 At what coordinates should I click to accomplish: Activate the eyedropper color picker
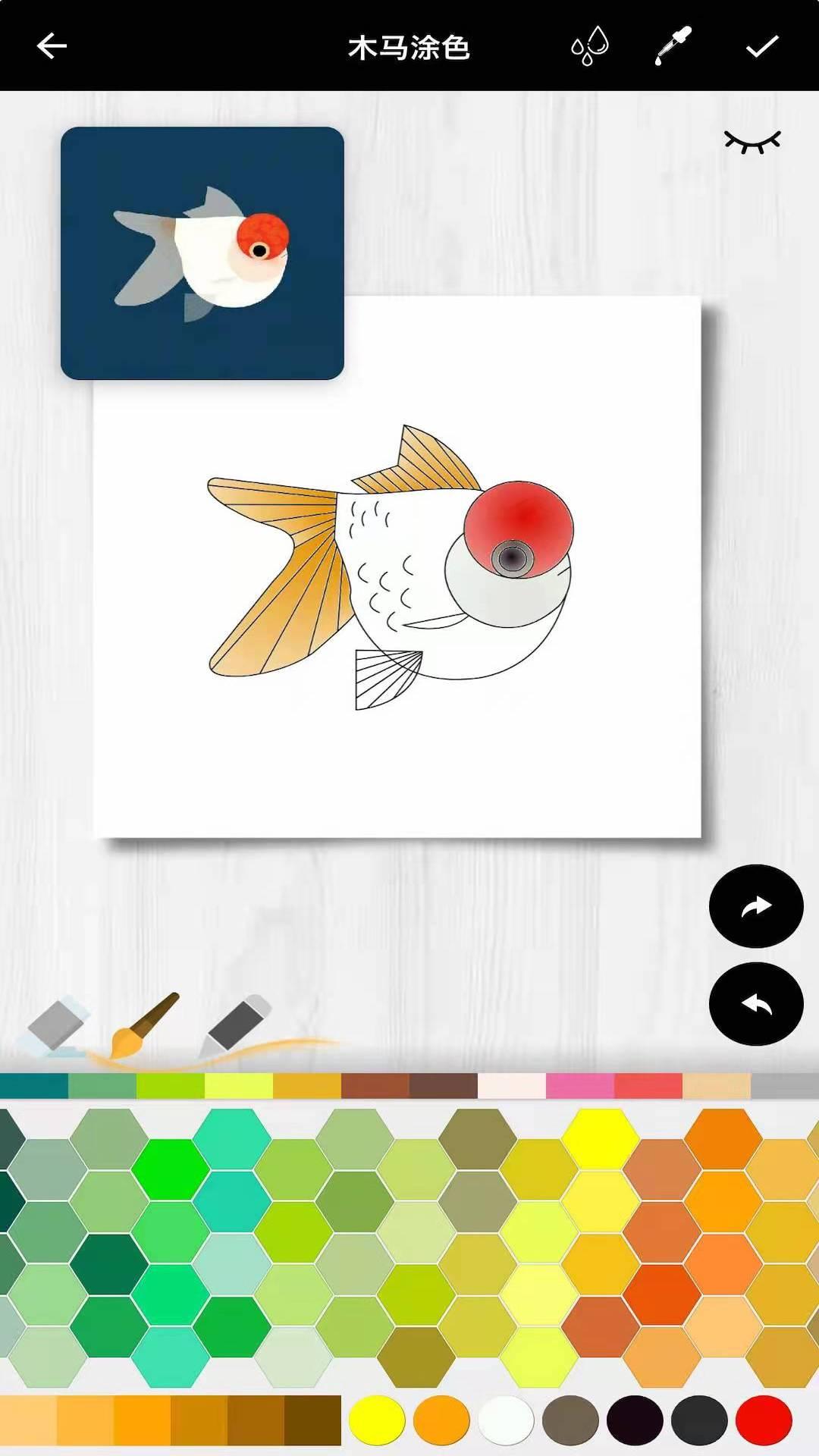(673, 46)
